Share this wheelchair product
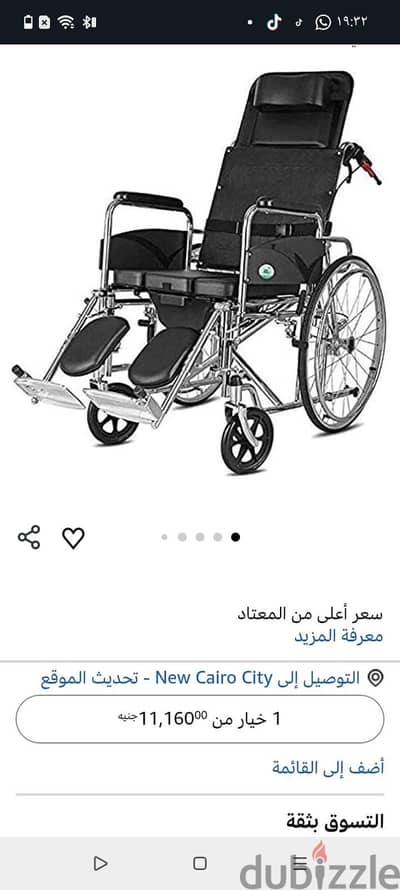Viewport: 400px width, 890px height. pyautogui.click(x=29, y=537)
